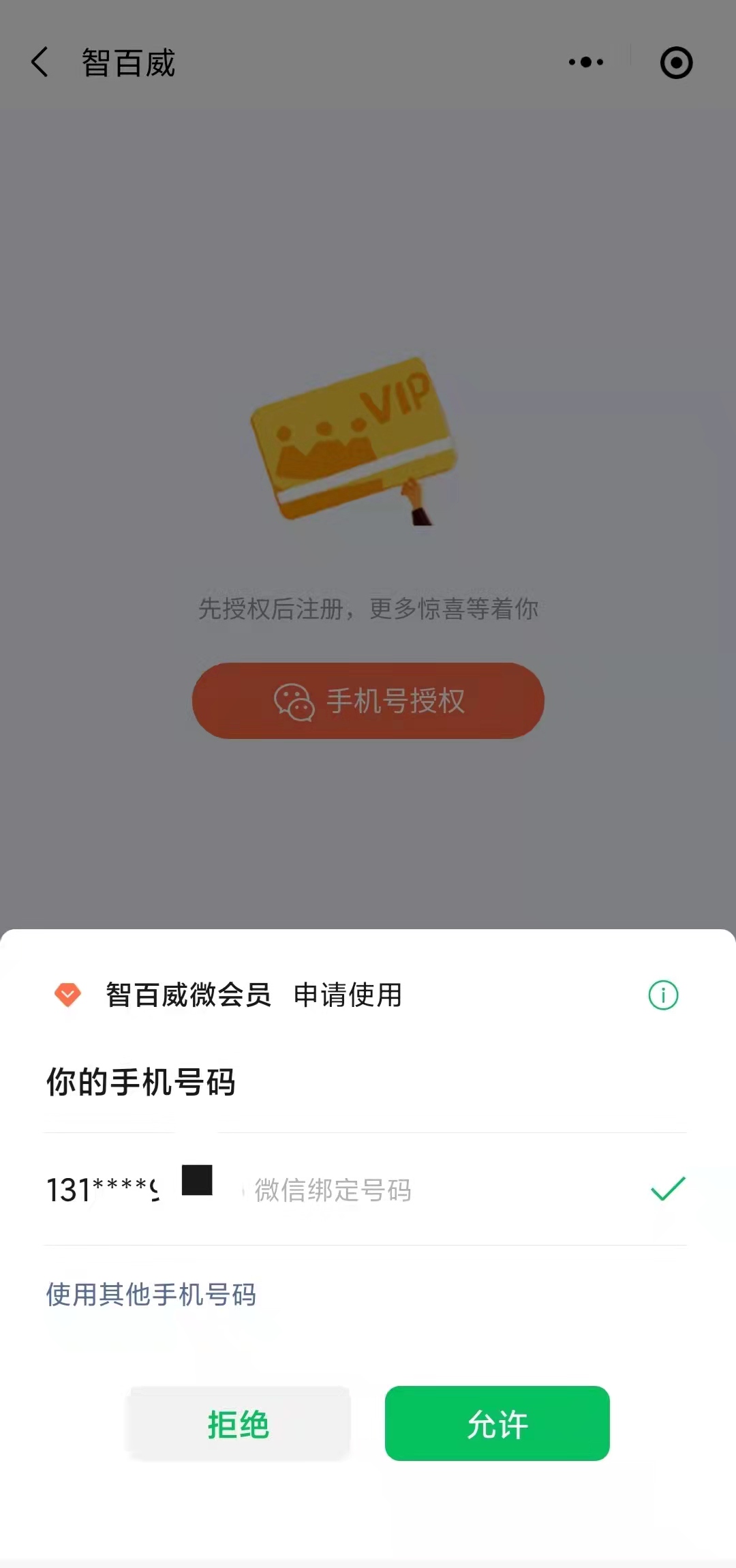Choose 使用其他手机号码 link

coord(151,1294)
